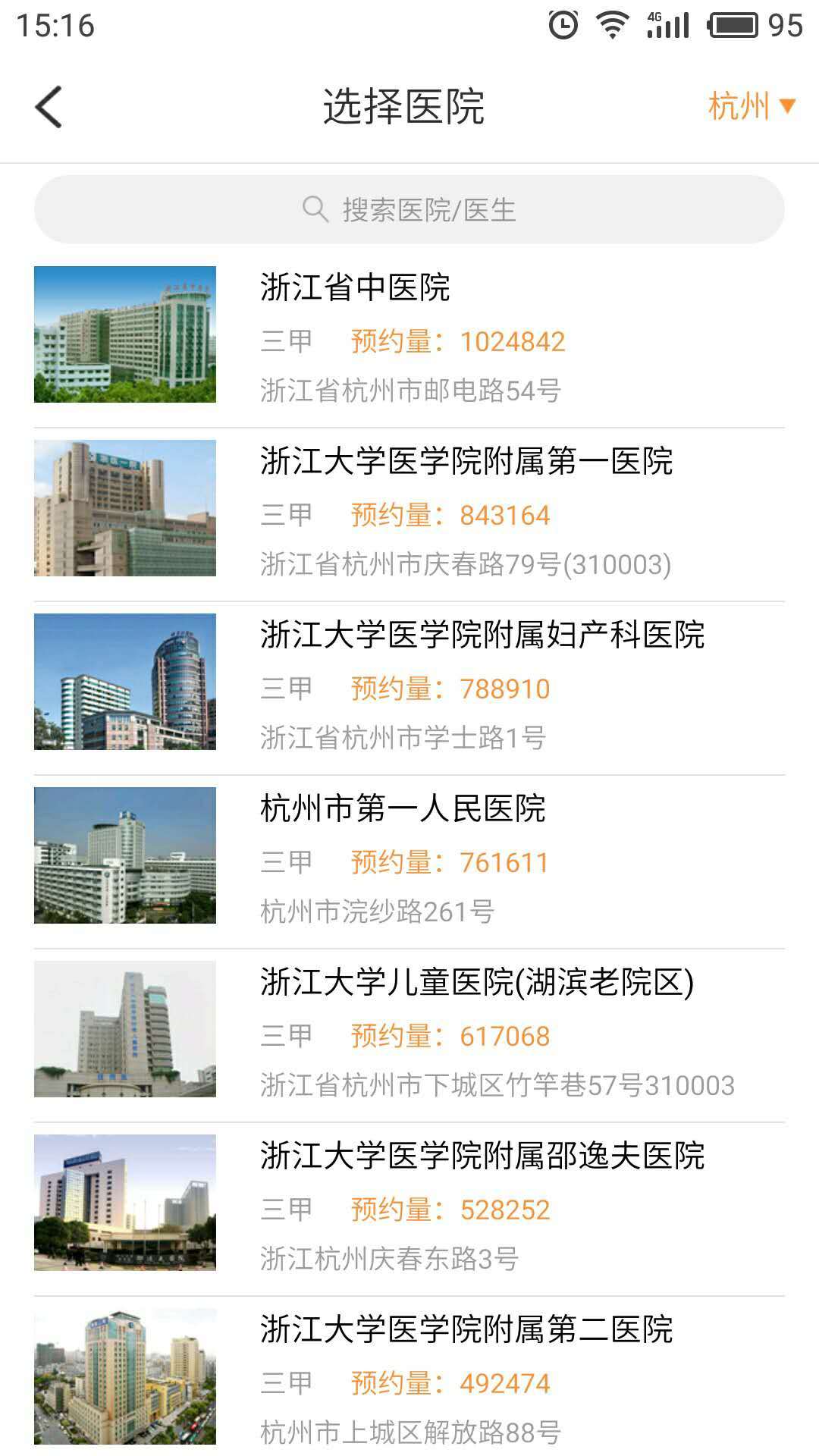Choose 浙江大学医学院附属妇产科医院
The image size is (819, 1456).
coord(409,683)
